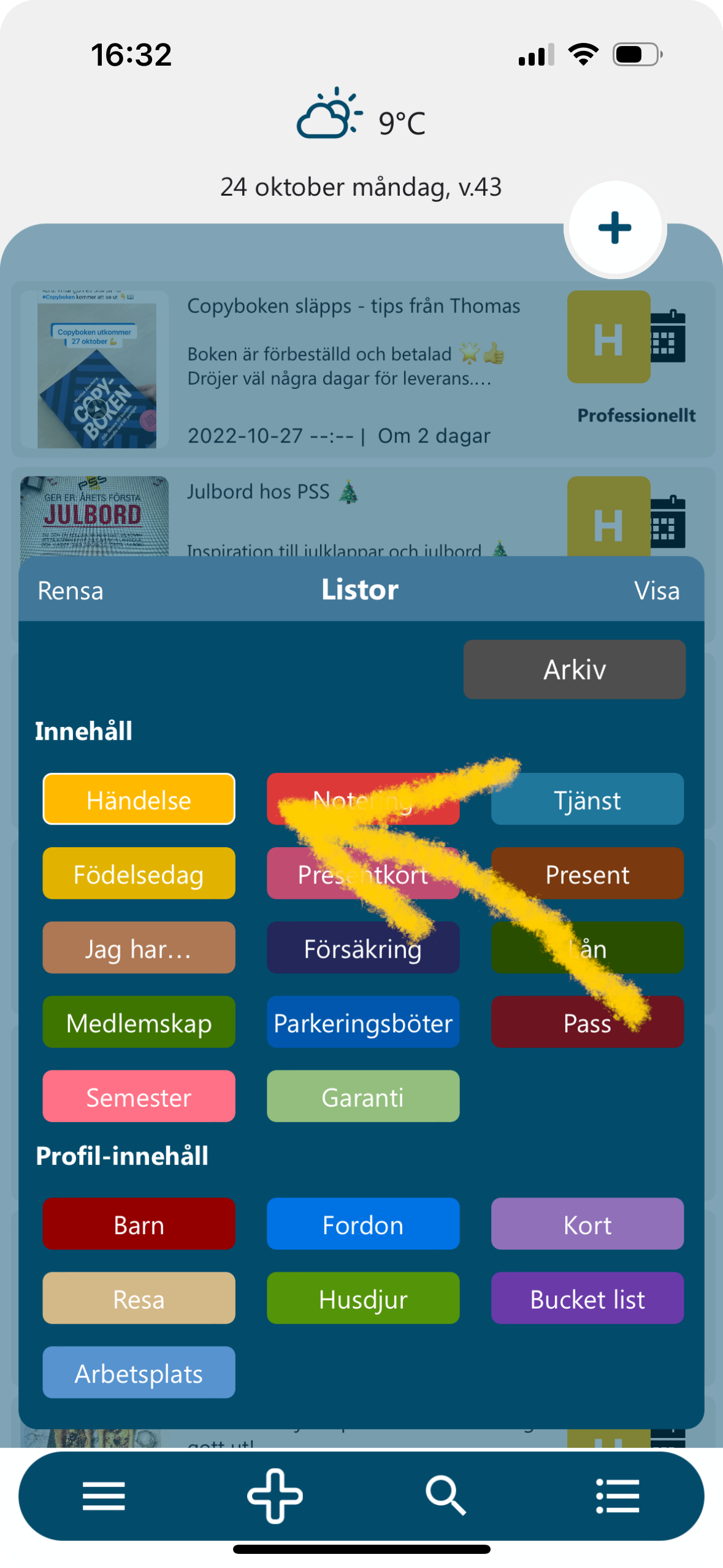Tap the Rensa button in Listor header

71,591
